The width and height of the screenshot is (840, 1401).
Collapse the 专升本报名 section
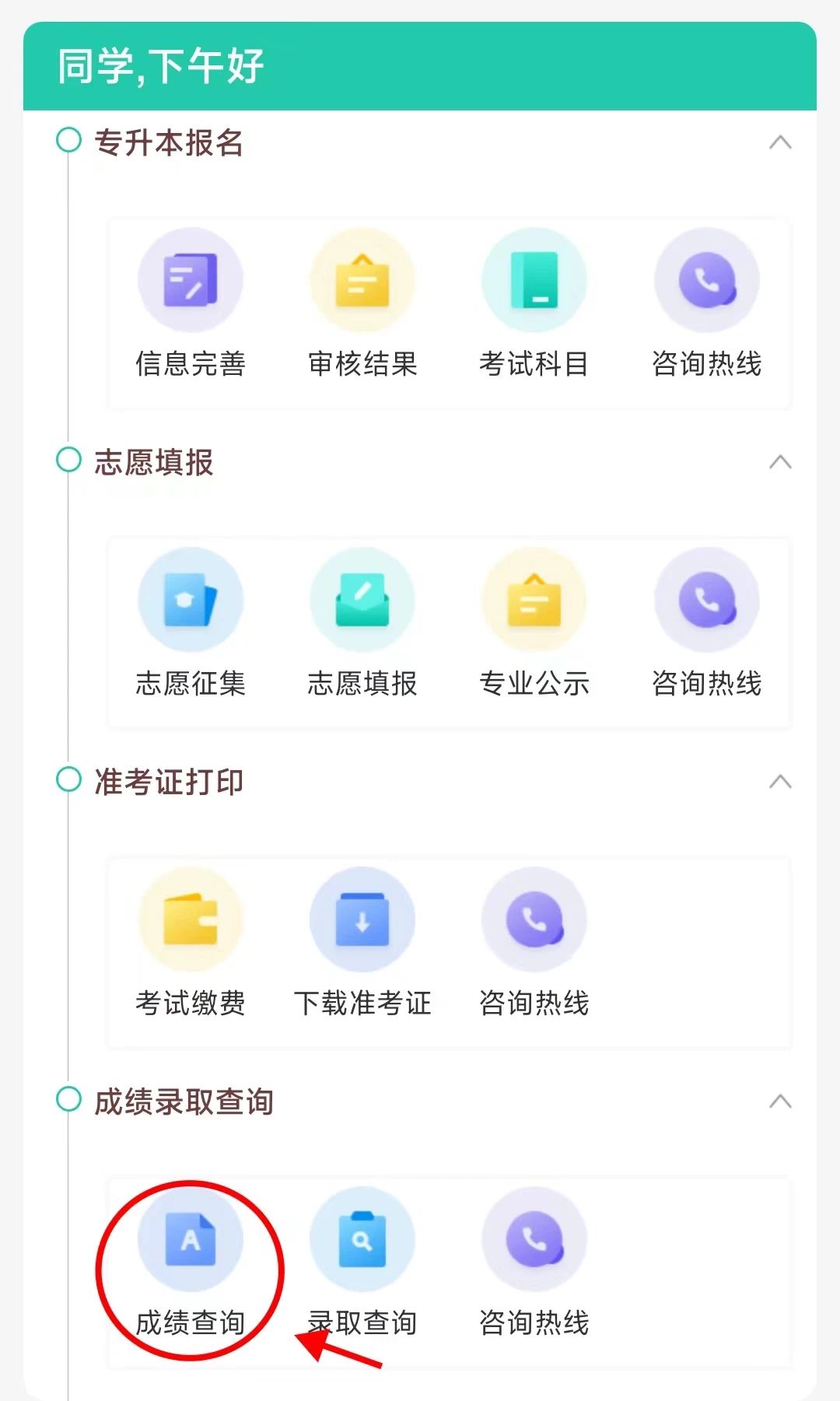780,142
